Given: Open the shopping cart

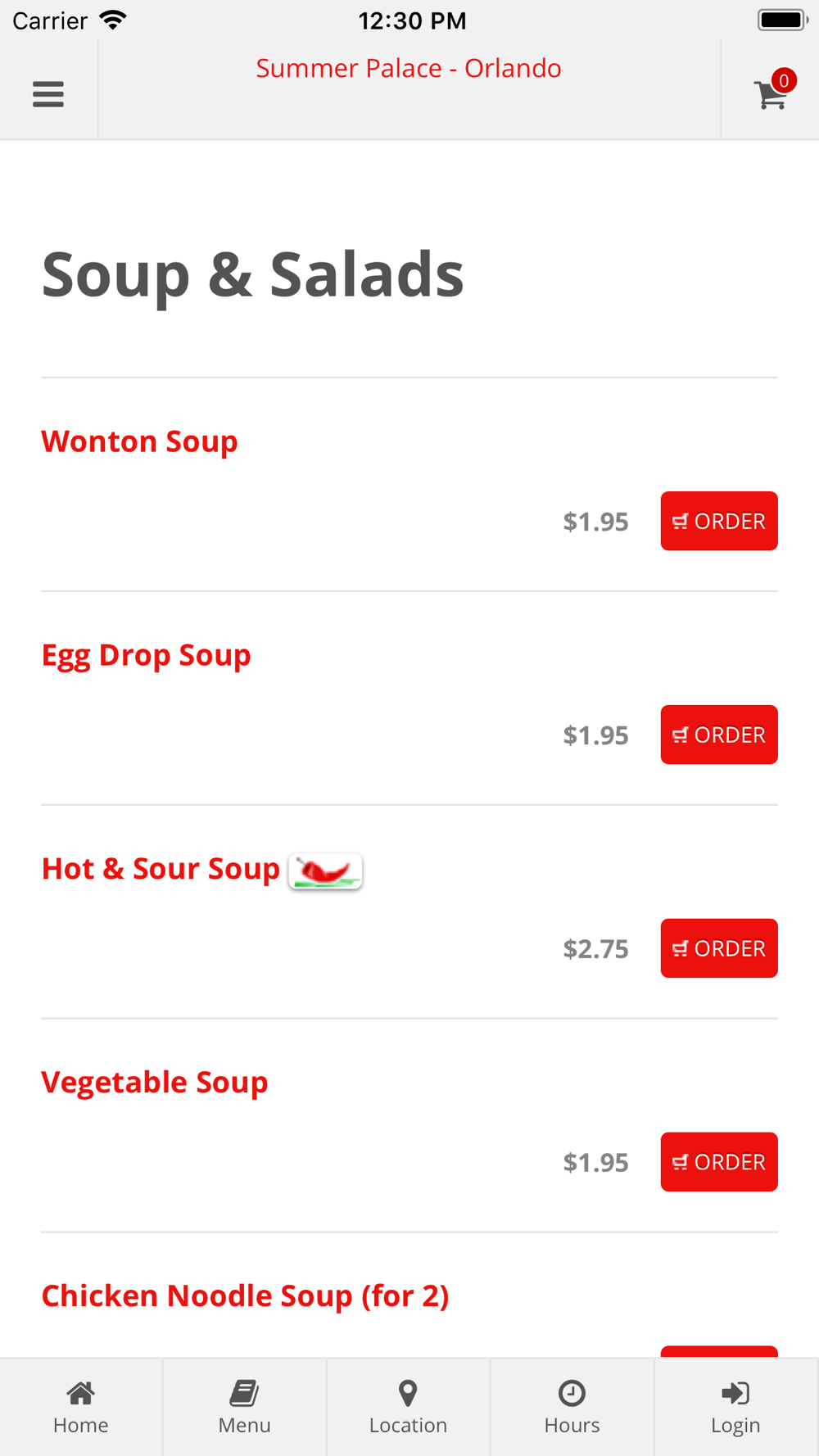Looking at the screenshot, I should tap(772, 91).
